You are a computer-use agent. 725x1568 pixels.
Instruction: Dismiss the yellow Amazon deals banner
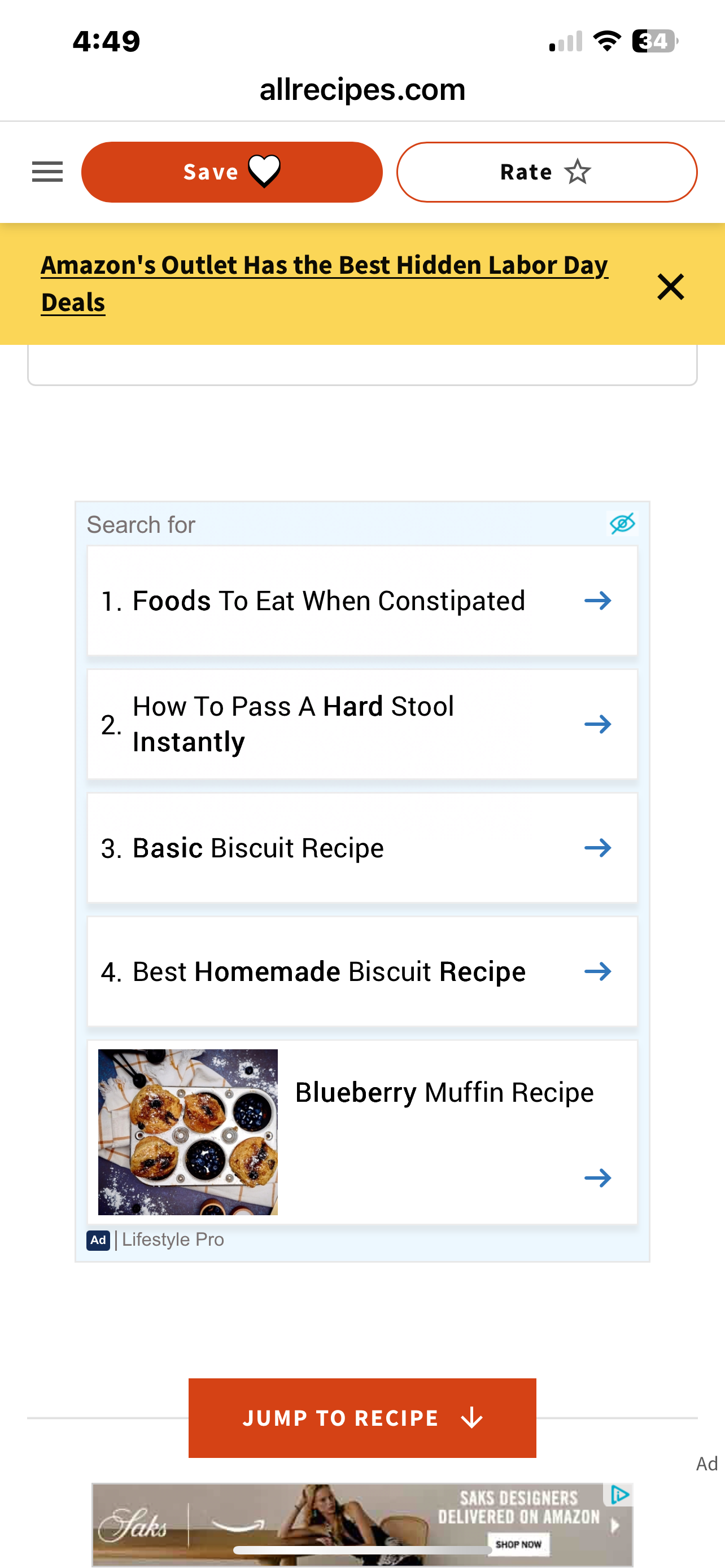click(x=670, y=287)
